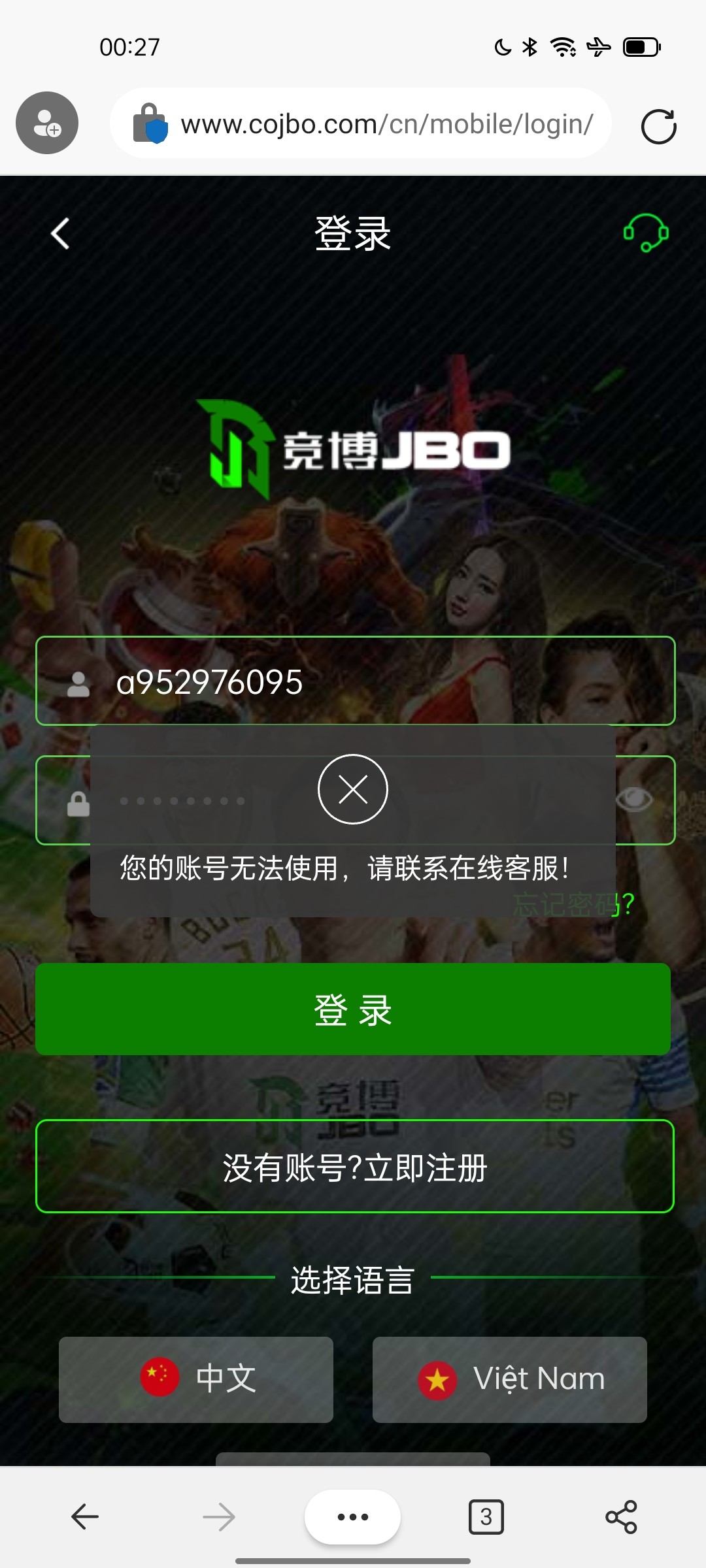This screenshot has height=1568, width=706.
Task: Open 没有账号?立即注册 registration button
Action: (x=354, y=1167)
